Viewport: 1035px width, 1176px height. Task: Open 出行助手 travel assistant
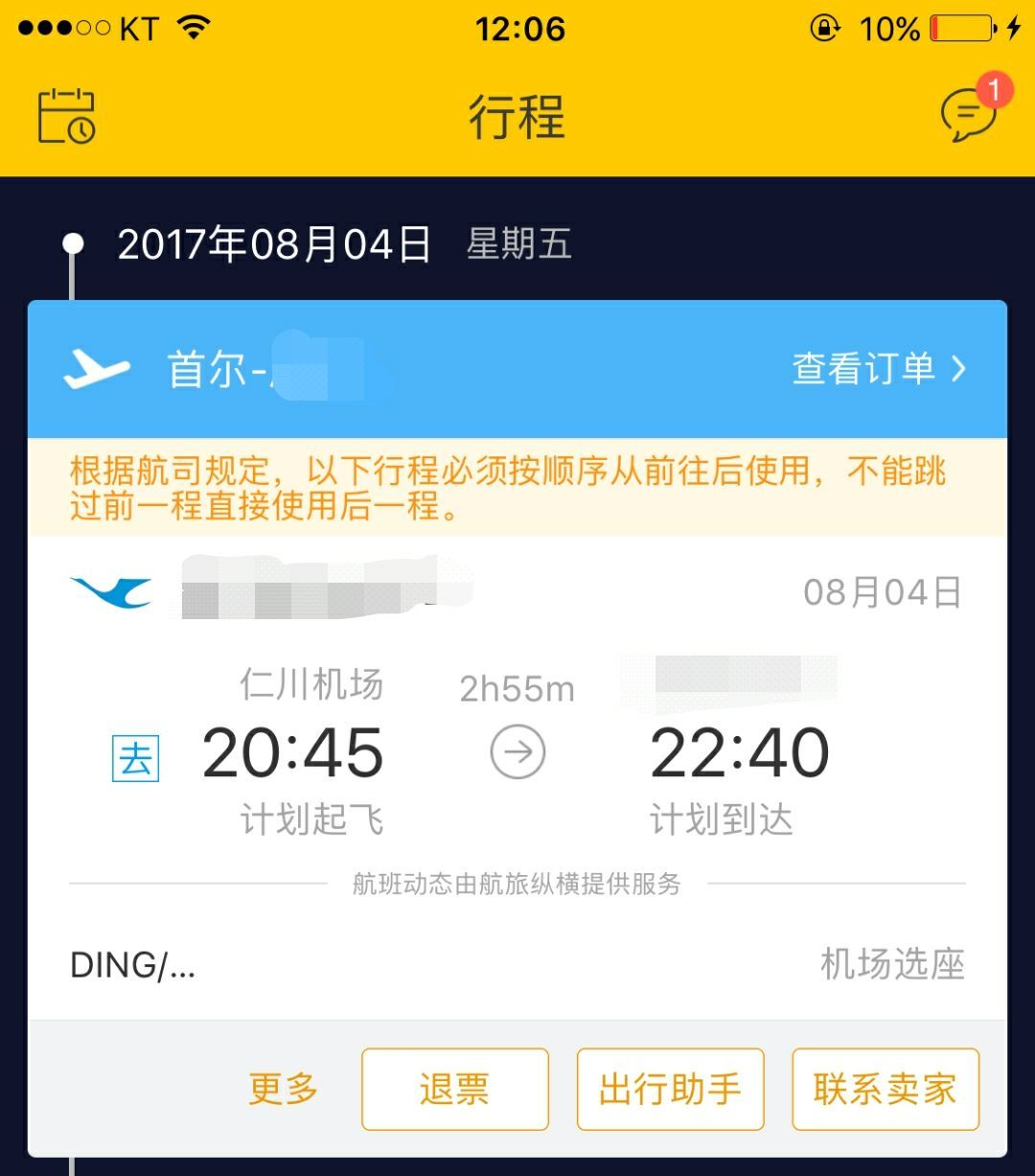[x=670, y=1090]
